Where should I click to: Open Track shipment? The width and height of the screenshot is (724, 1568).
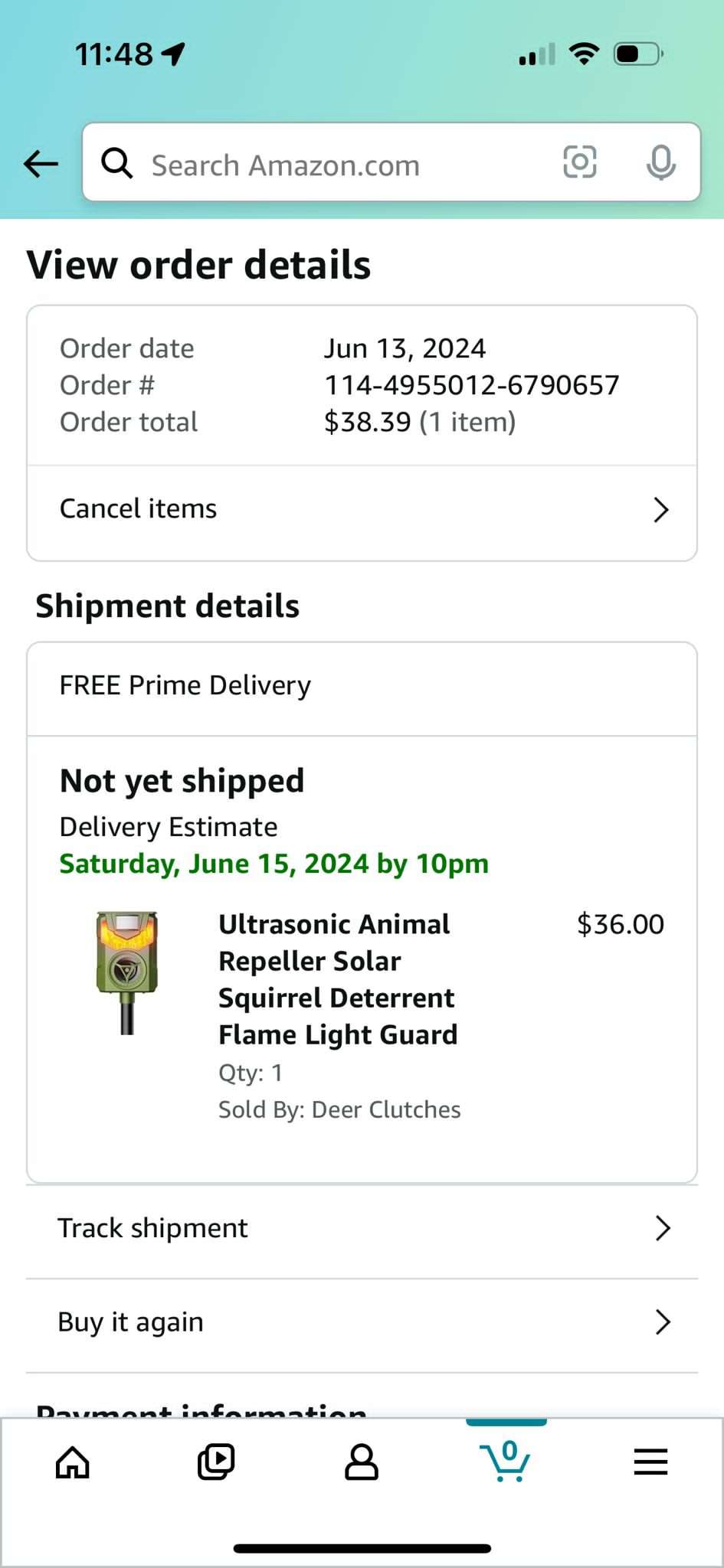(362, 1228)
